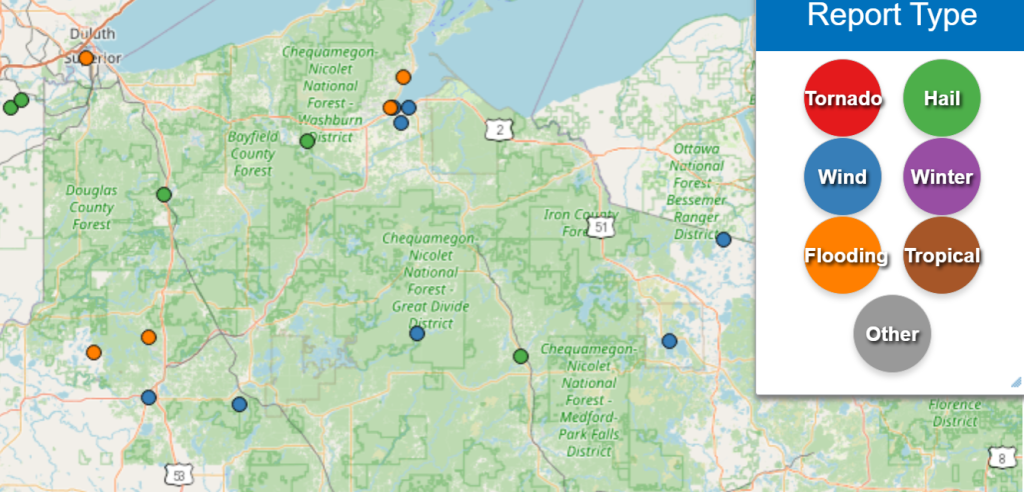Open the orange flooding marker near Duluth
1024x492 pixels.
point(86,58)
